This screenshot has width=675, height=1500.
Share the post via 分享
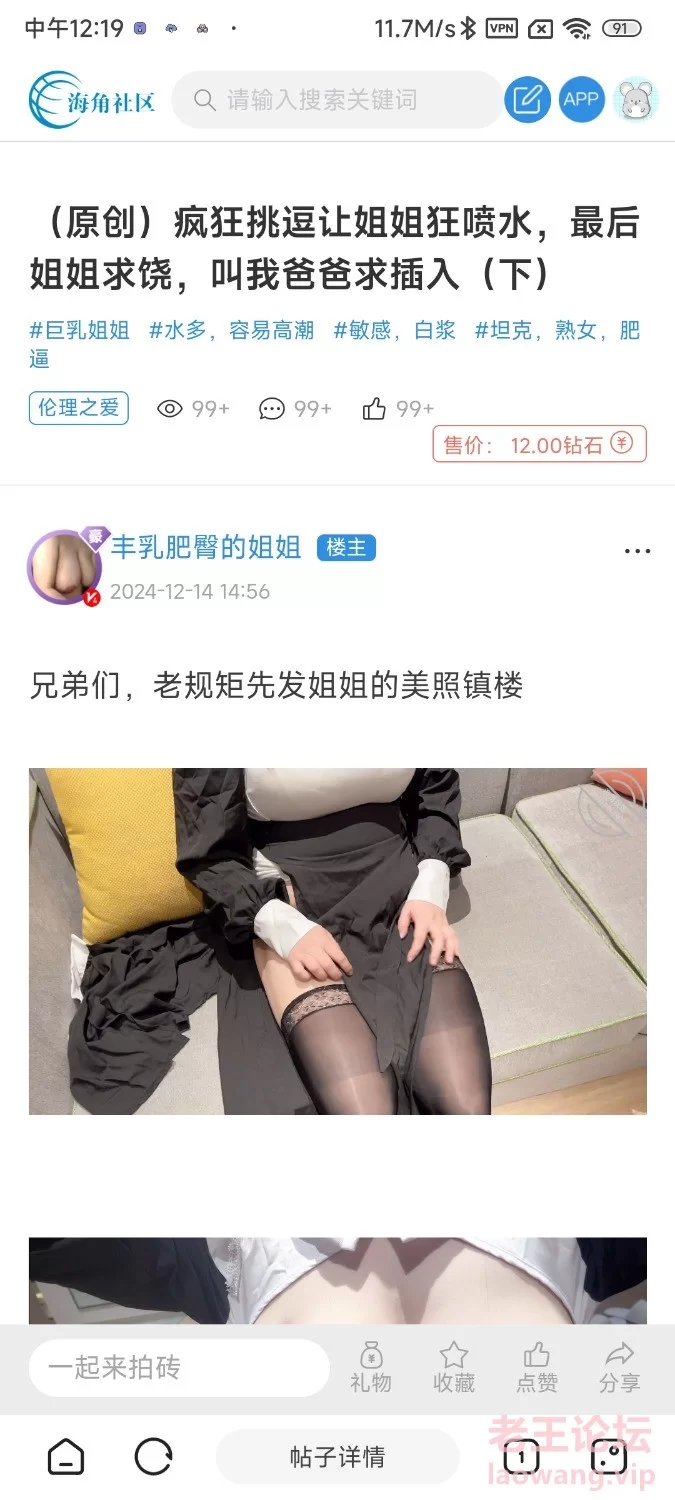pyautogui.click(x=620, y=1368)
